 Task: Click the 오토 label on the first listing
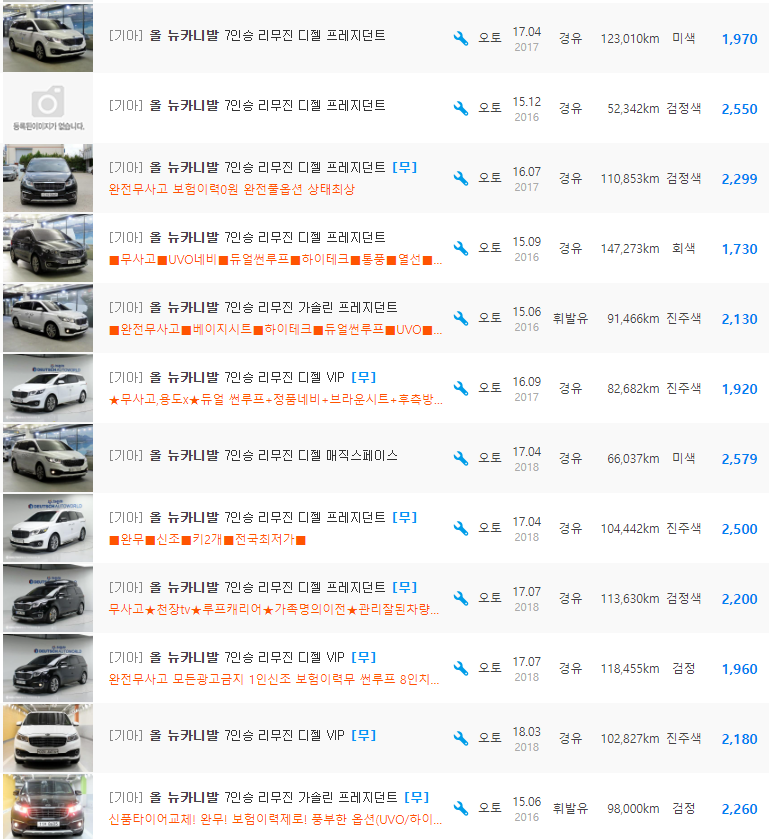(488, 37)
